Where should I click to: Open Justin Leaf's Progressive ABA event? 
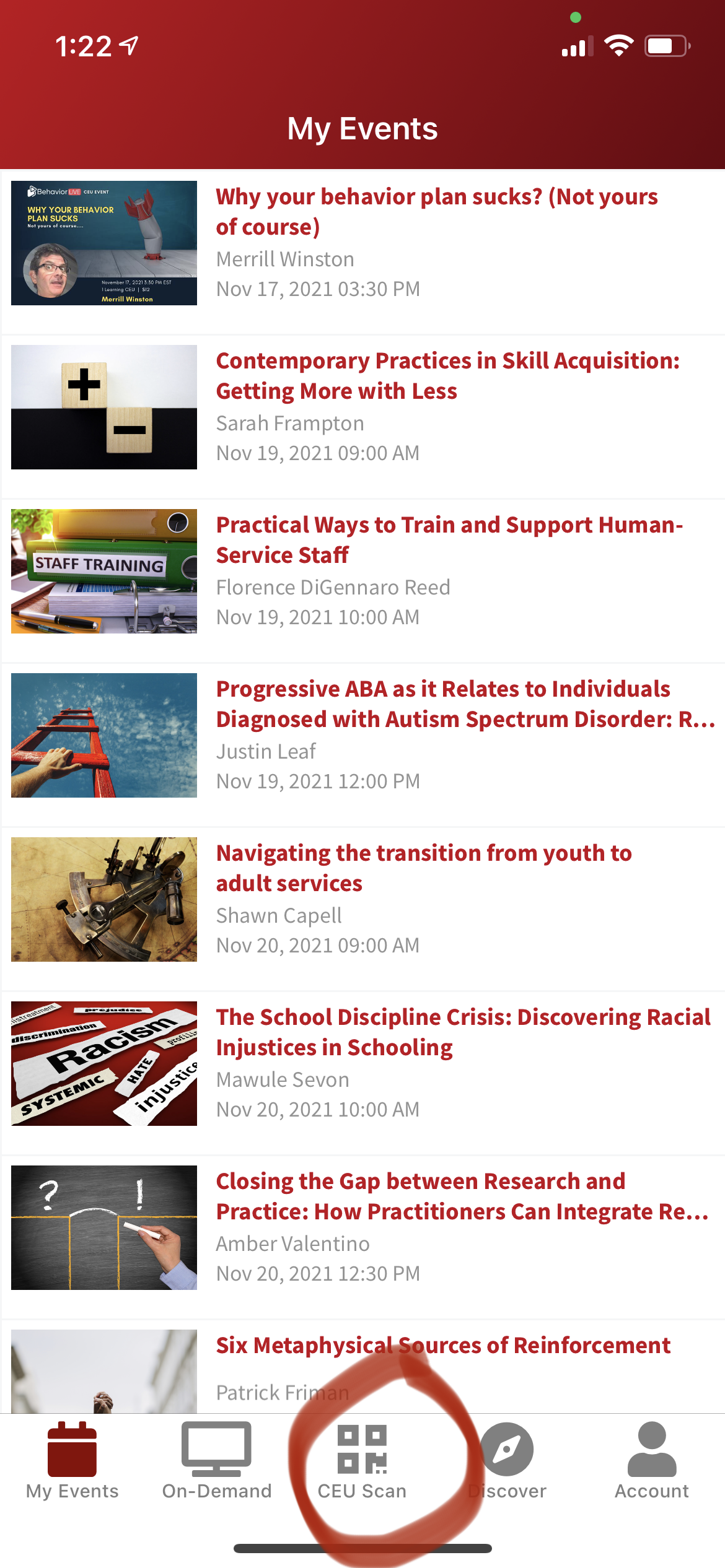(465, 704)
